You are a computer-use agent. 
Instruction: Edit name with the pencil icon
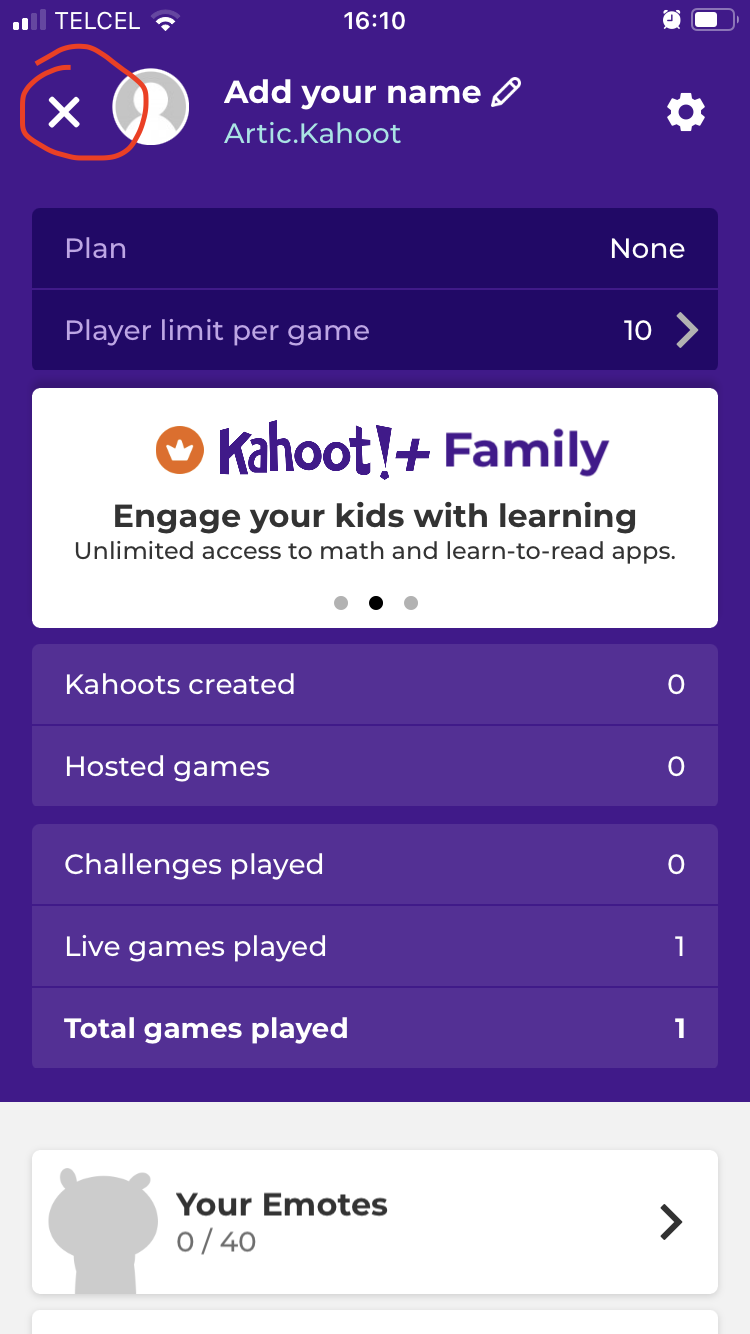pyautogui.click(x=507, y=93)
